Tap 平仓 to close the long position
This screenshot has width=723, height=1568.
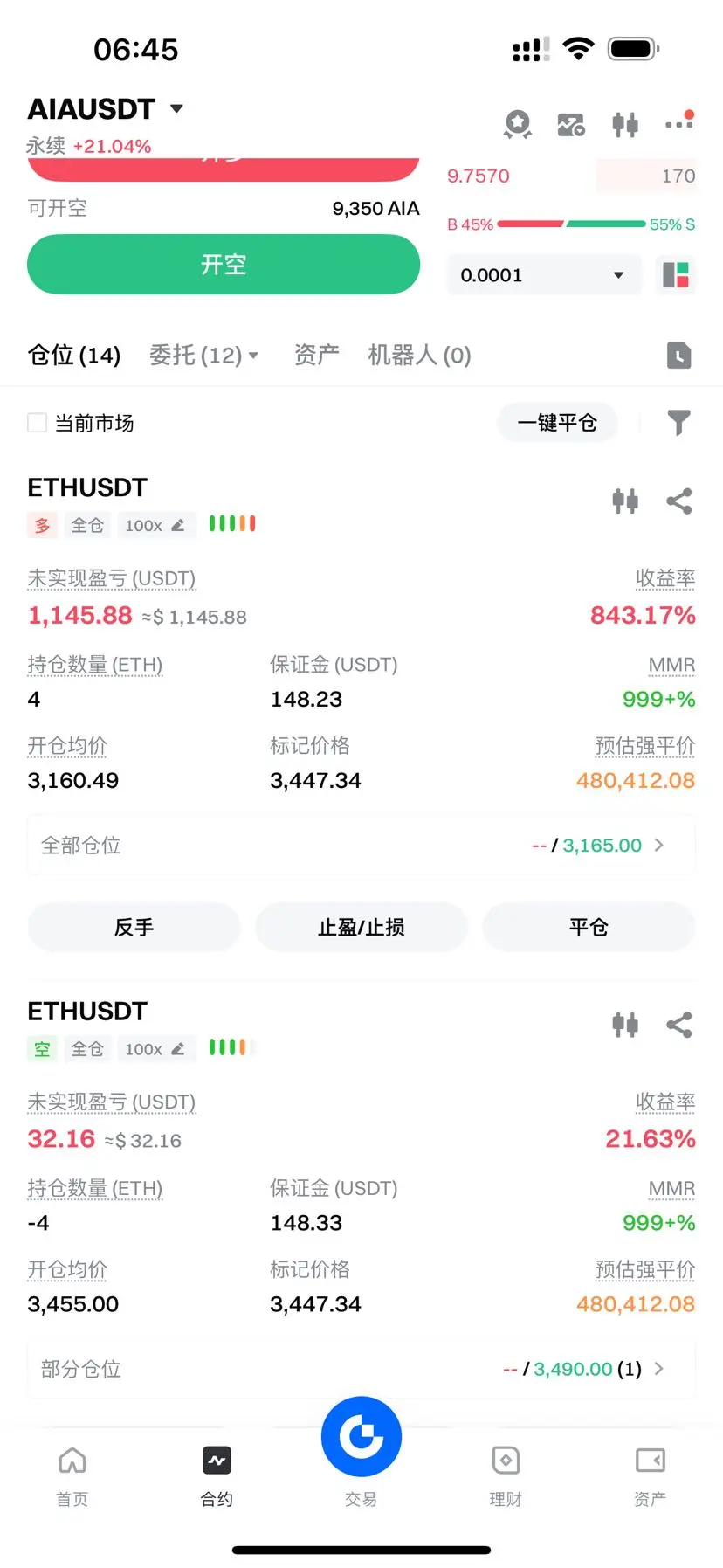click(x=589, y=928)
